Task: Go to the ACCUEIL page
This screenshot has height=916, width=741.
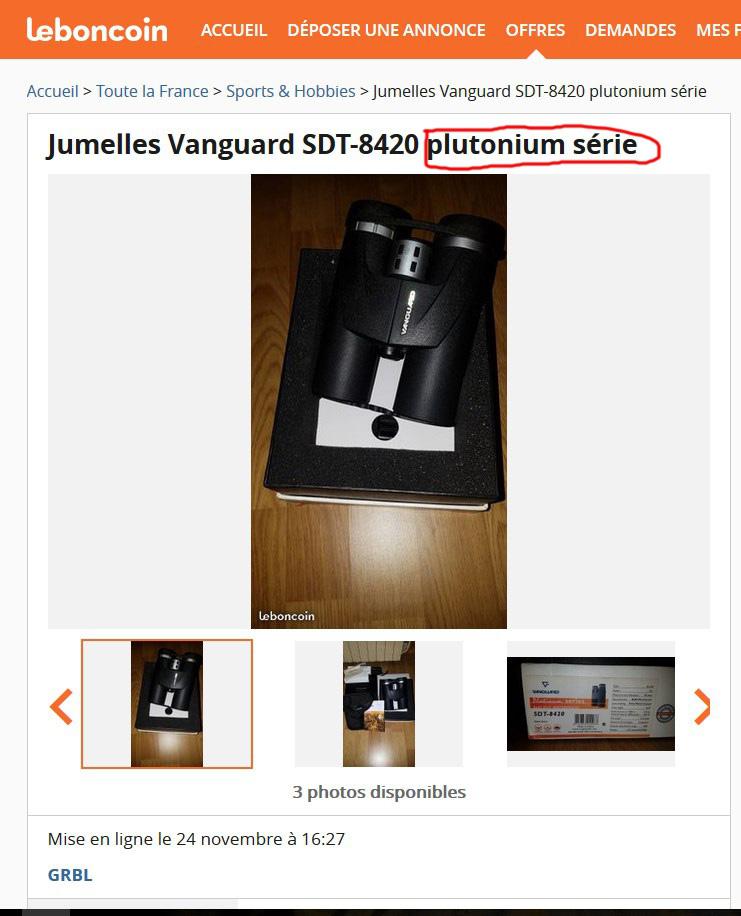Action: 234,30
